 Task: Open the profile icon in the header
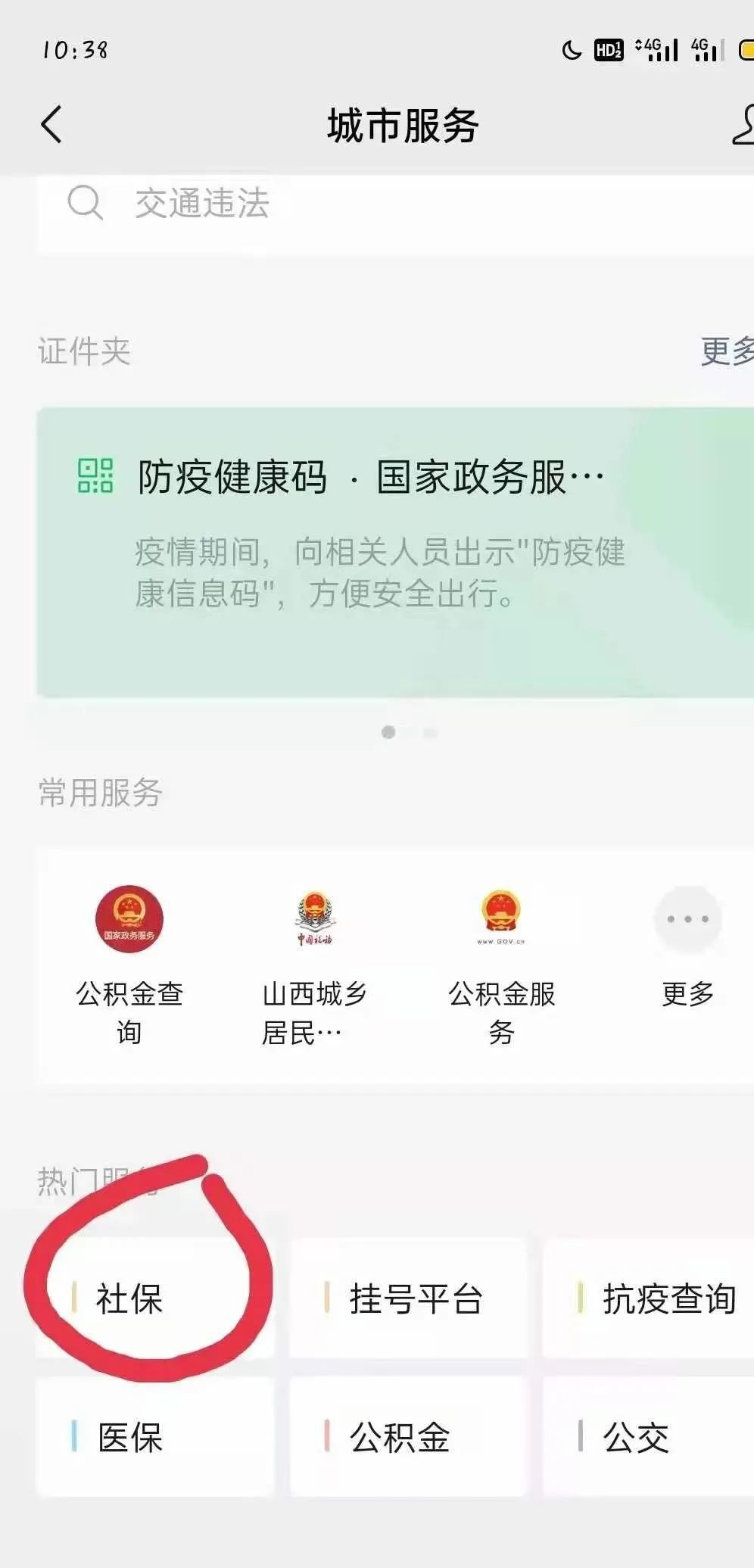pyautogui.click(x=743, y=125)
